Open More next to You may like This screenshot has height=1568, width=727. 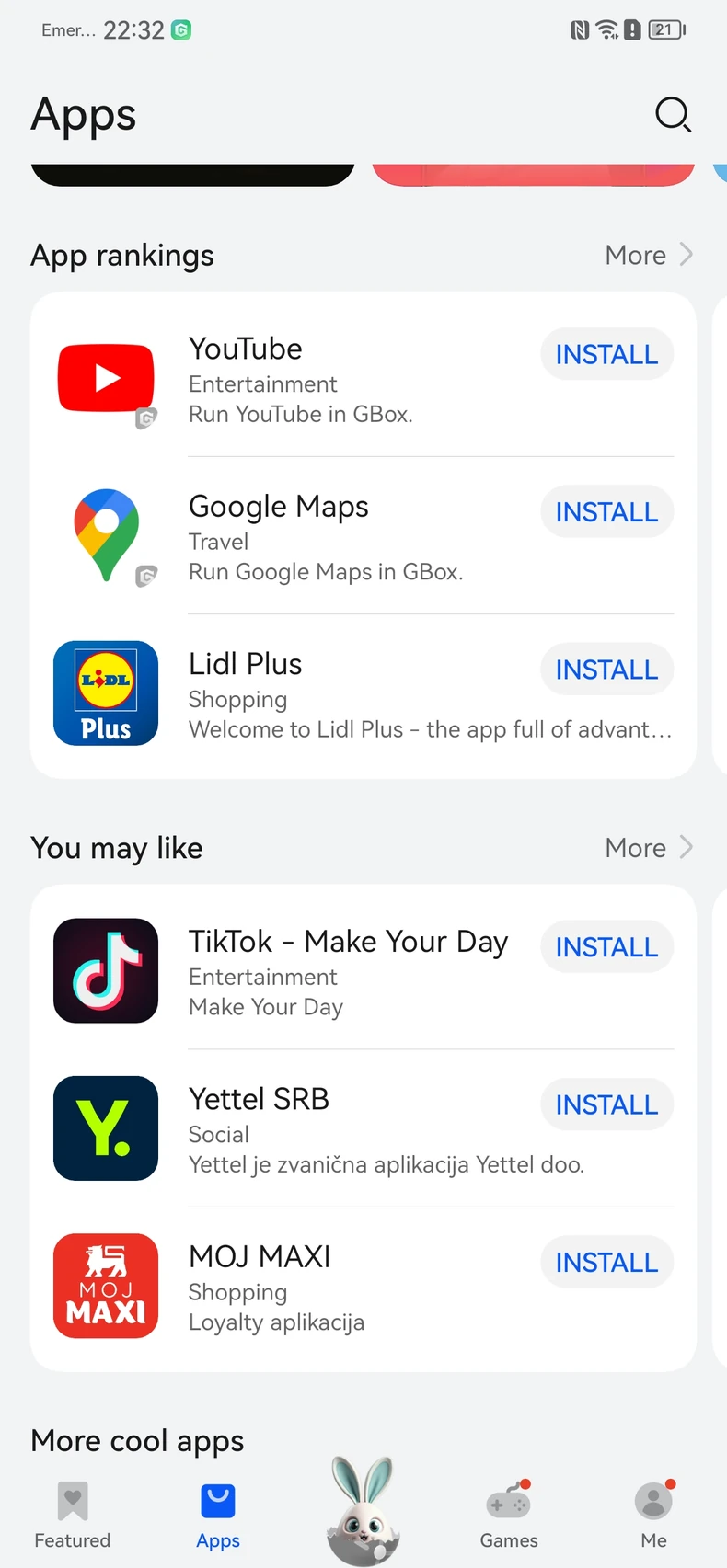pyautogui.click(x=648, y=848)
